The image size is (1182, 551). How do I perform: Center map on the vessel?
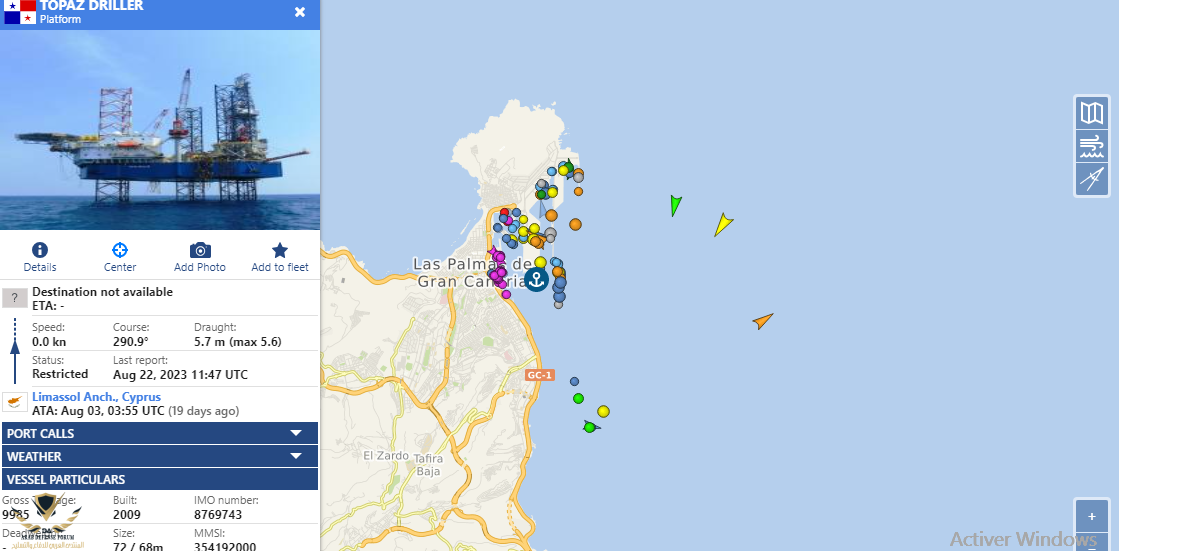pos(120,257)
